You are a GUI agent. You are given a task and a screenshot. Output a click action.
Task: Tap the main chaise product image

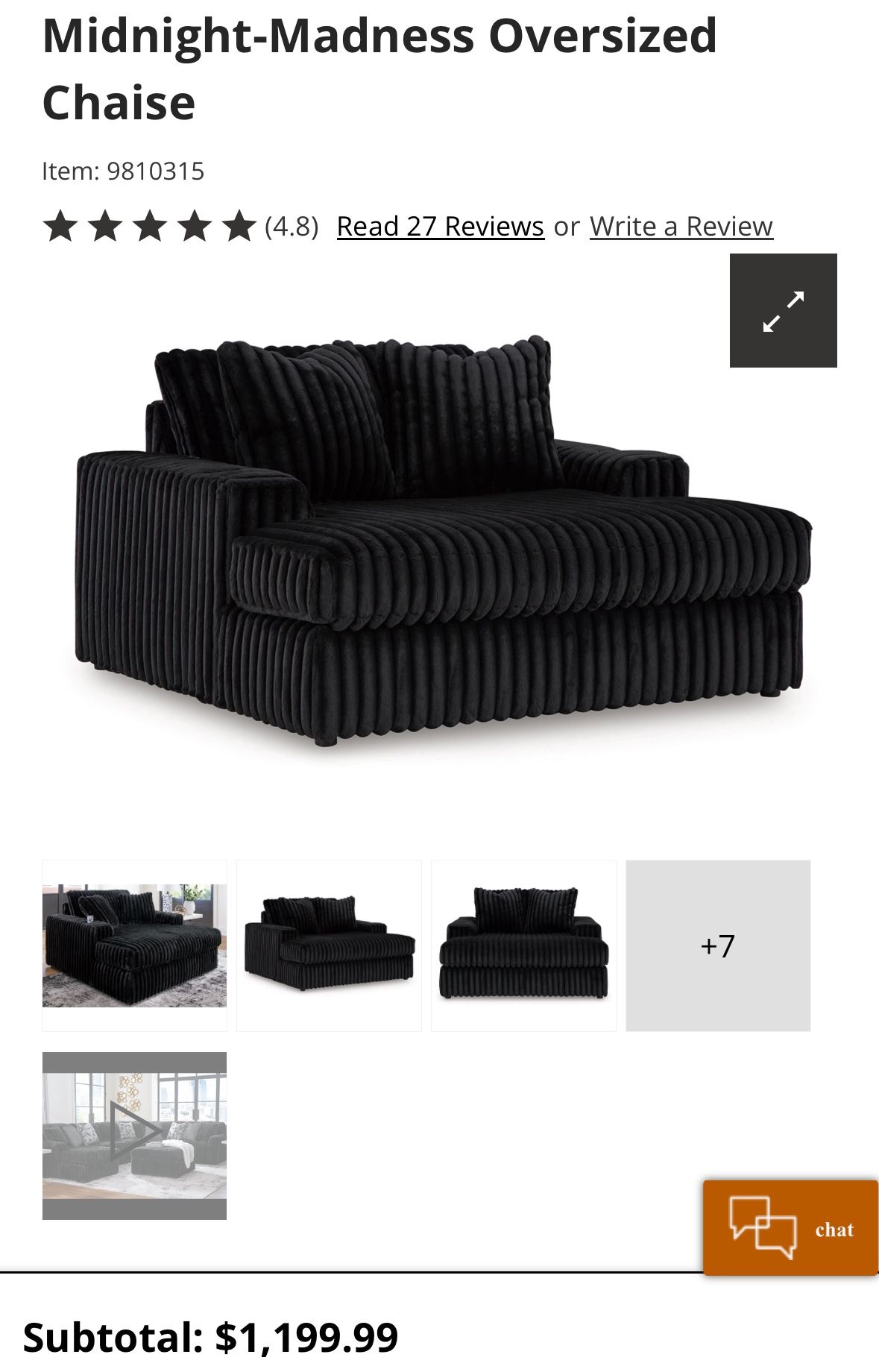pos(443,544)
